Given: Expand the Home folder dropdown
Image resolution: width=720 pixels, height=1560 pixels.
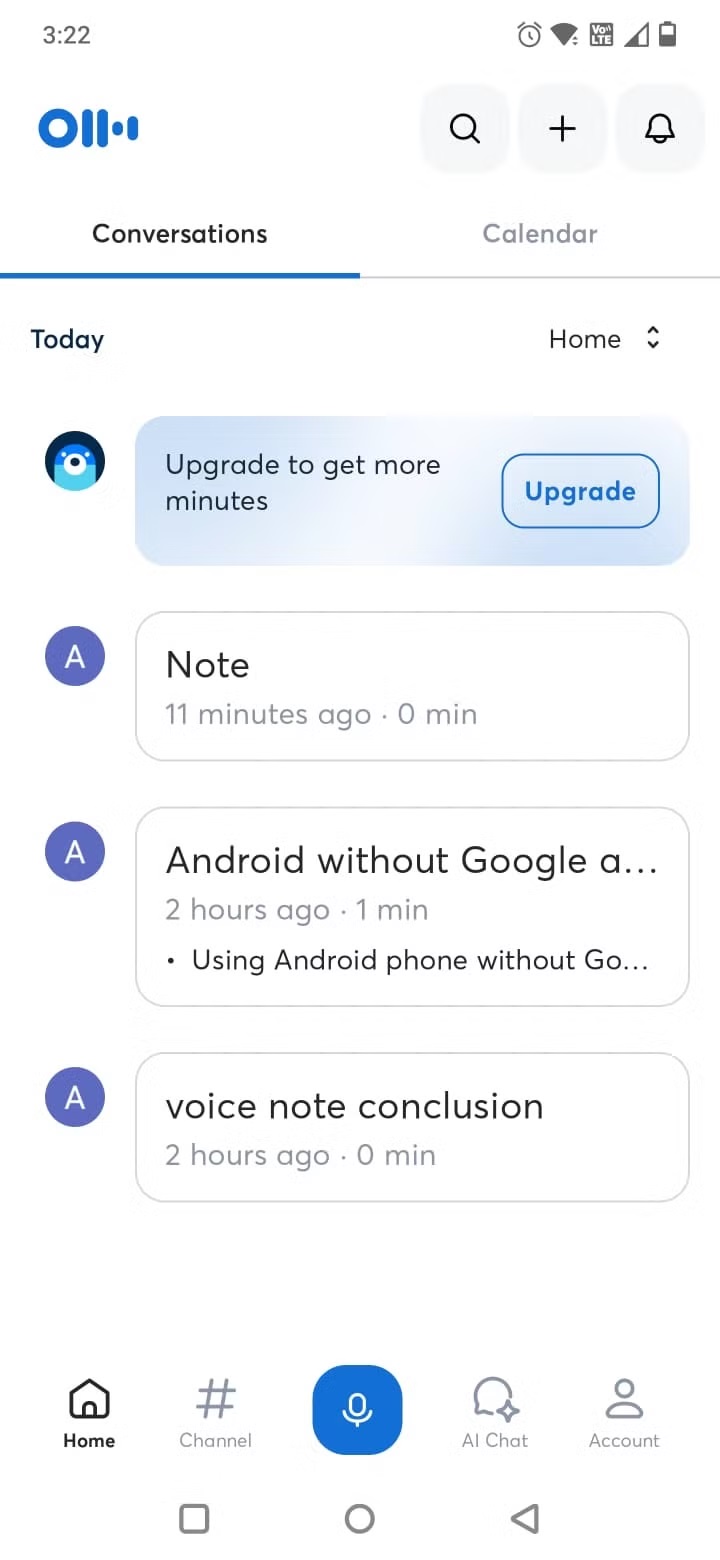Looking at the screenshot, I should pyautogui.click(x=604, y=339).
